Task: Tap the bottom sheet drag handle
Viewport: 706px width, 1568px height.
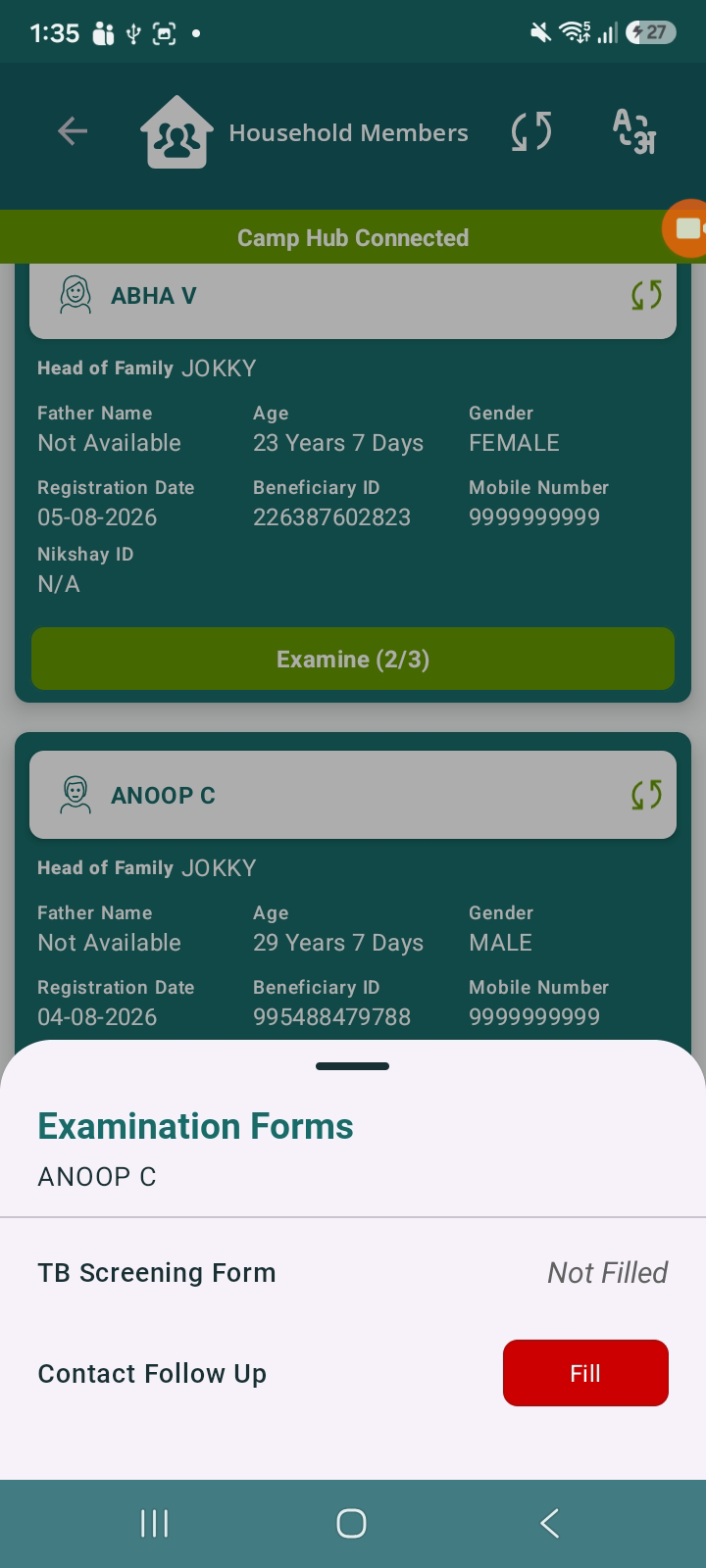Action: click(x=353, y=1066)
